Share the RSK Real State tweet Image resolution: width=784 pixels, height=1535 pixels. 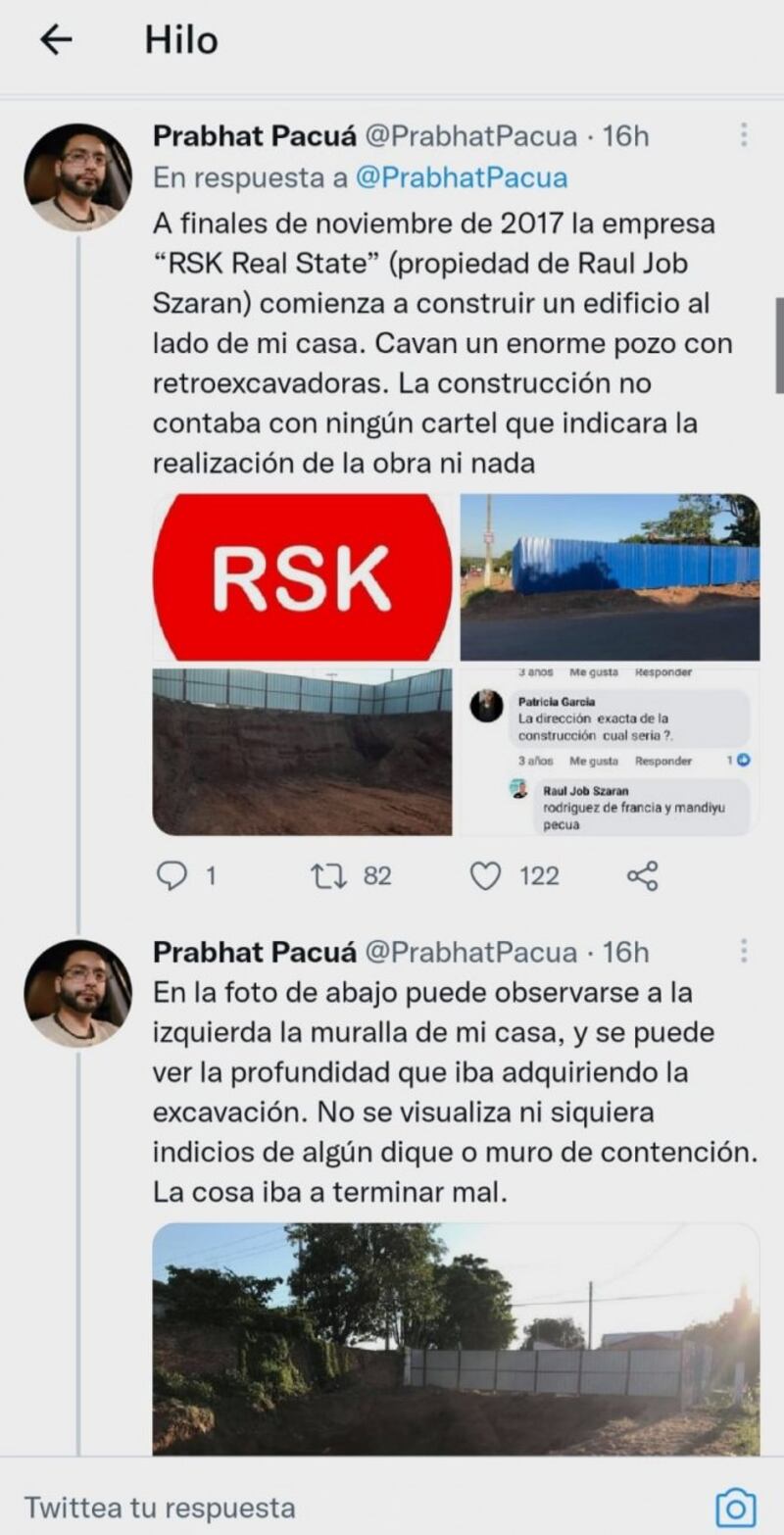click(642, 875)
